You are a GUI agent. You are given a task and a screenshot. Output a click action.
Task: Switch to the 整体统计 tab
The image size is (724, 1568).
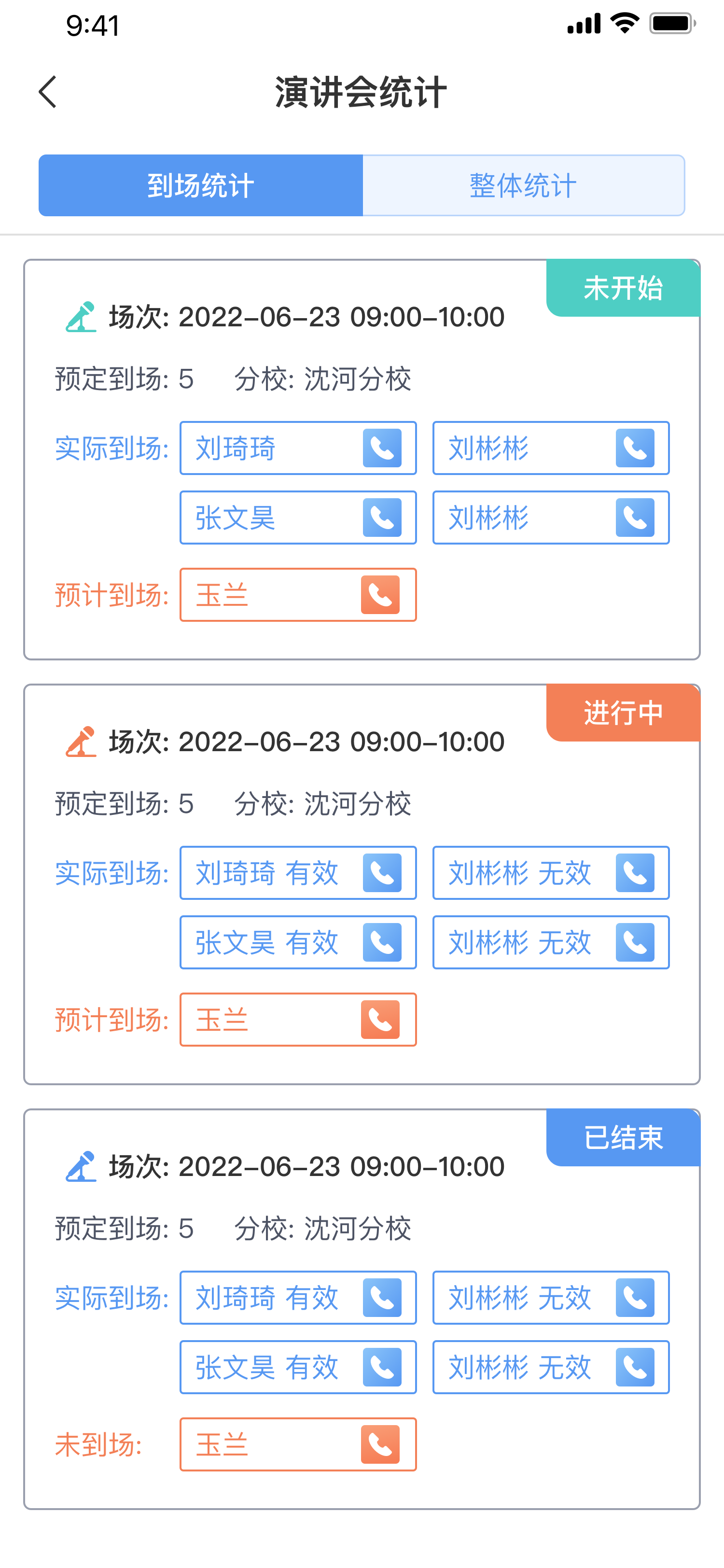pos(523,185)
